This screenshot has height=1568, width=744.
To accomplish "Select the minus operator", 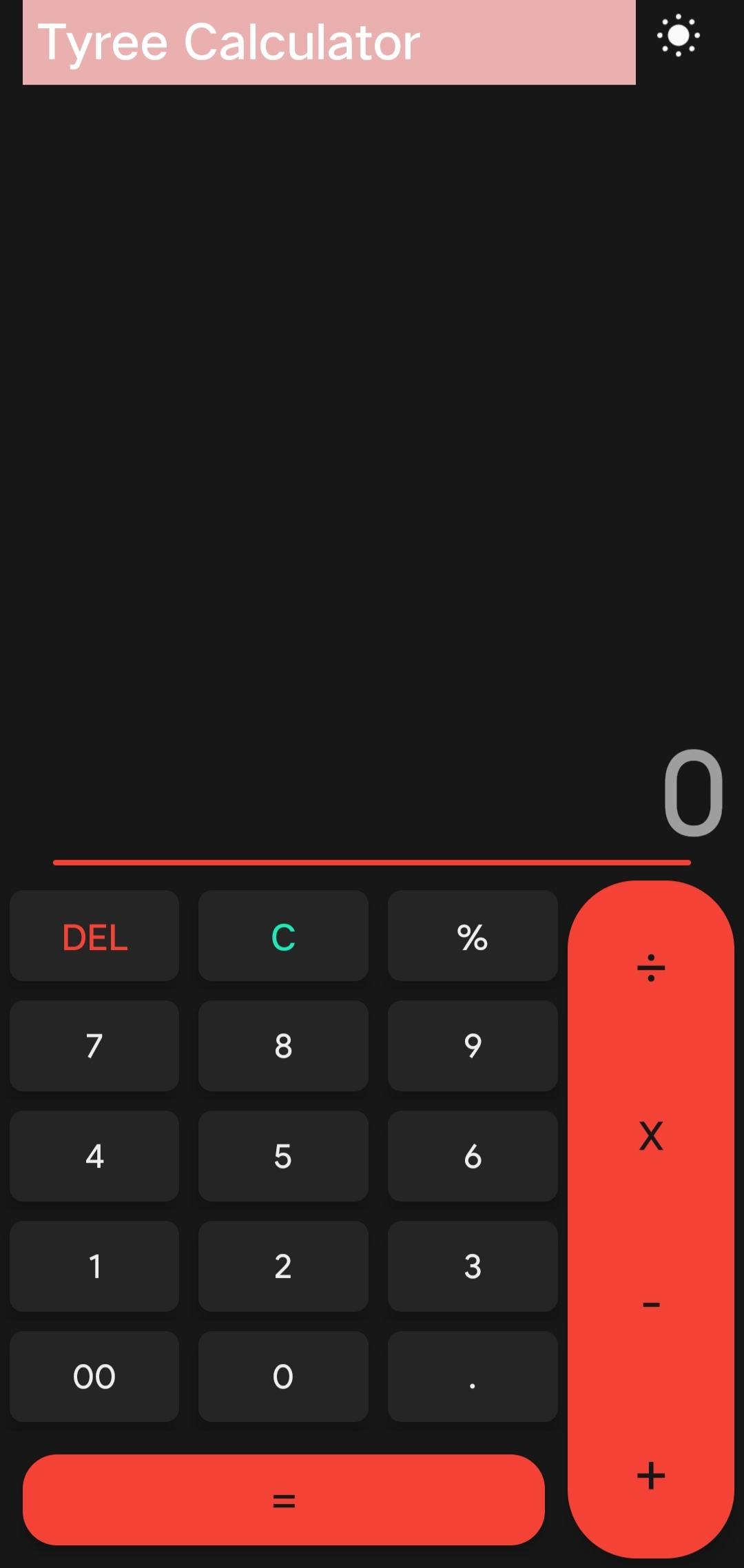I will coord(651,1305).
